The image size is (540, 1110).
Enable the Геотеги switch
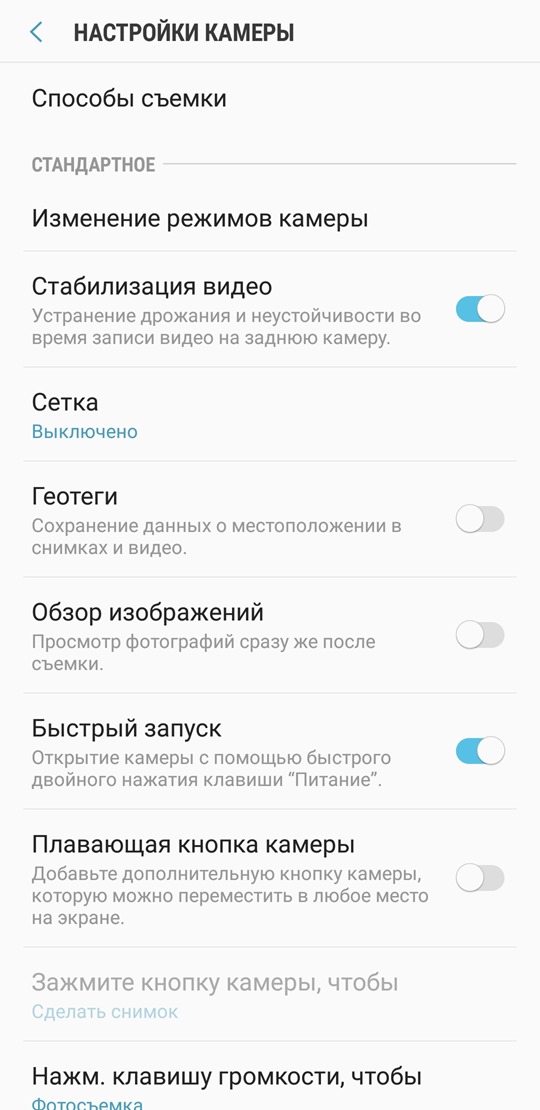pyautogui.click(x=480, y=519)
